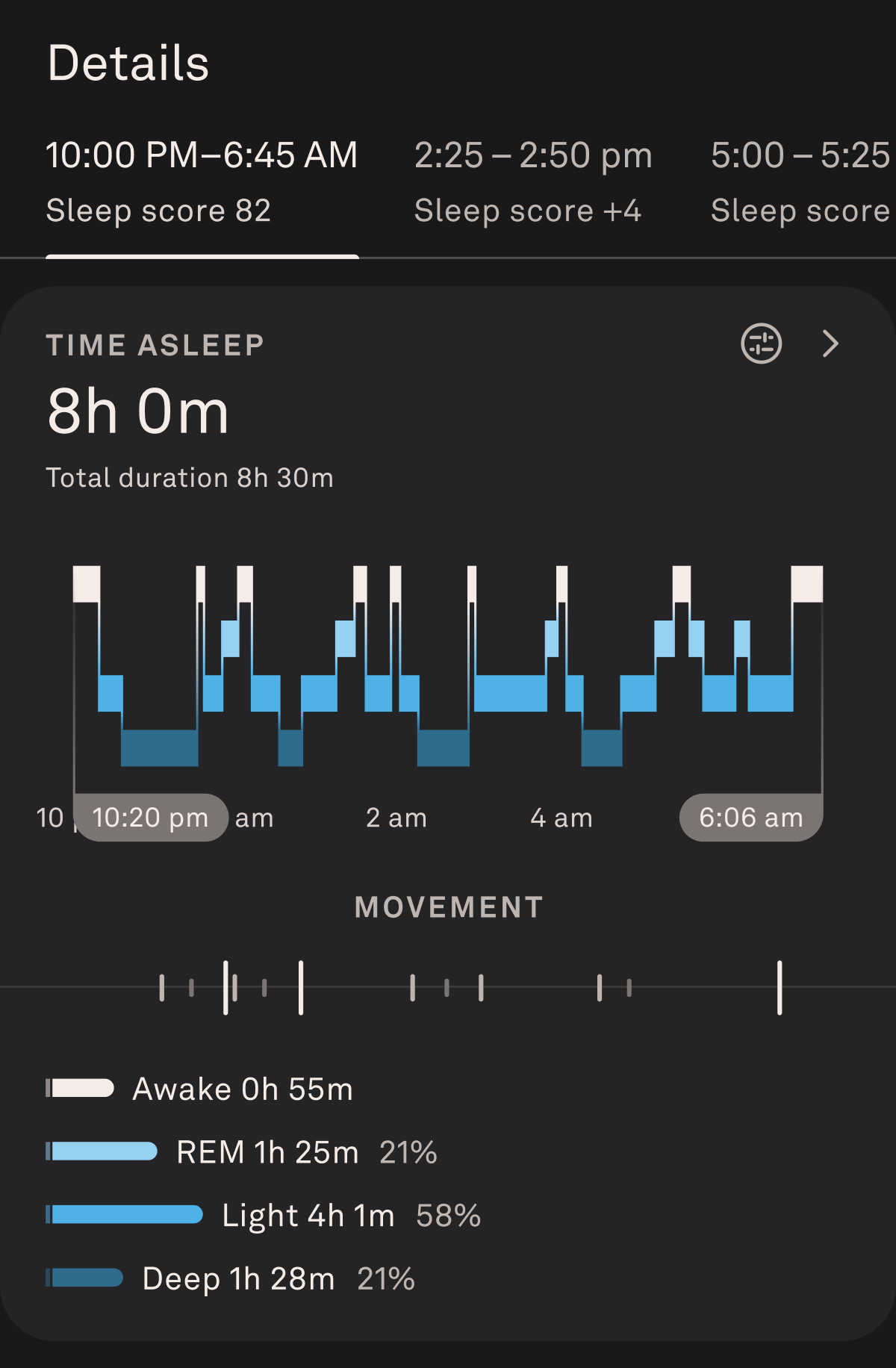
Task: Expand Time Asleep details with the chevron
Action: (x=829, y=344)
